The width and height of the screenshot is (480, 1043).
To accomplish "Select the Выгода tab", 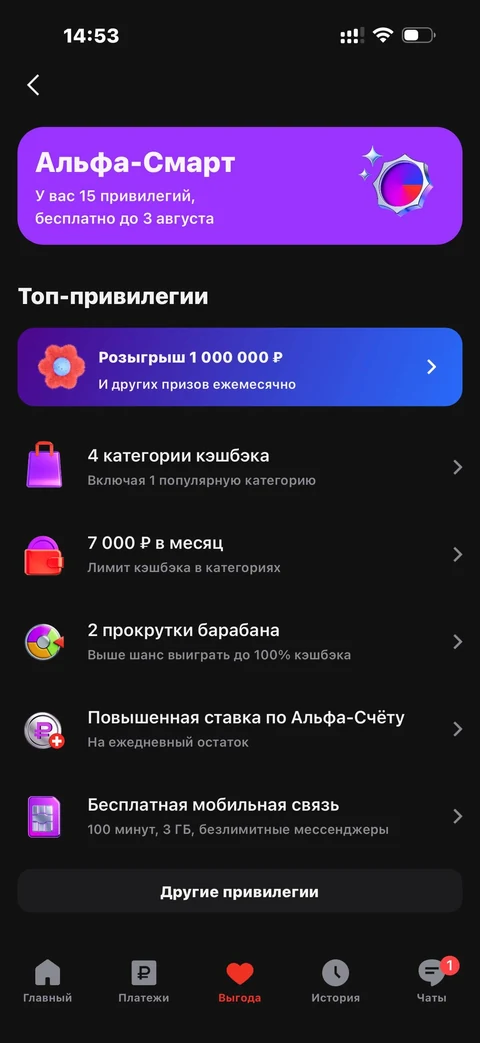I will [240, 982].
